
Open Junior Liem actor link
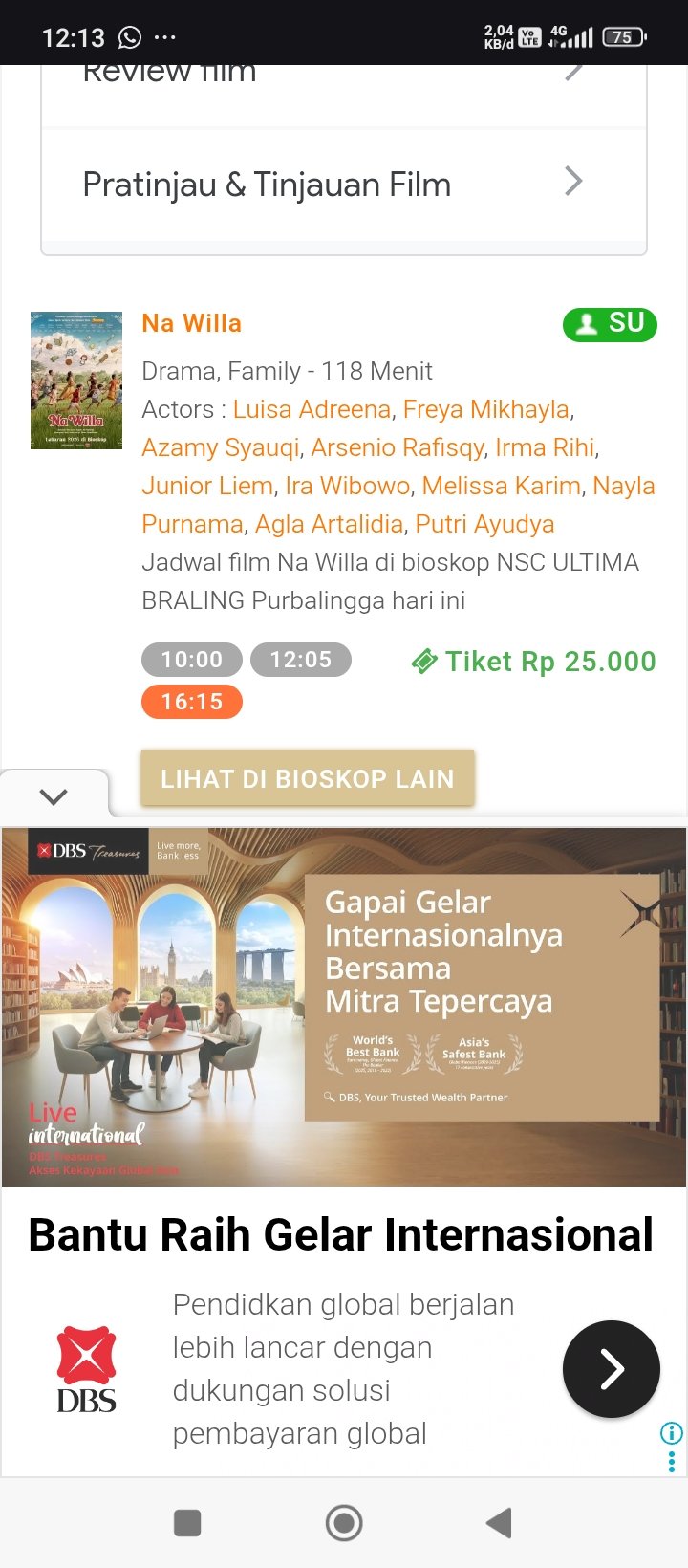[x=207, y=486]
